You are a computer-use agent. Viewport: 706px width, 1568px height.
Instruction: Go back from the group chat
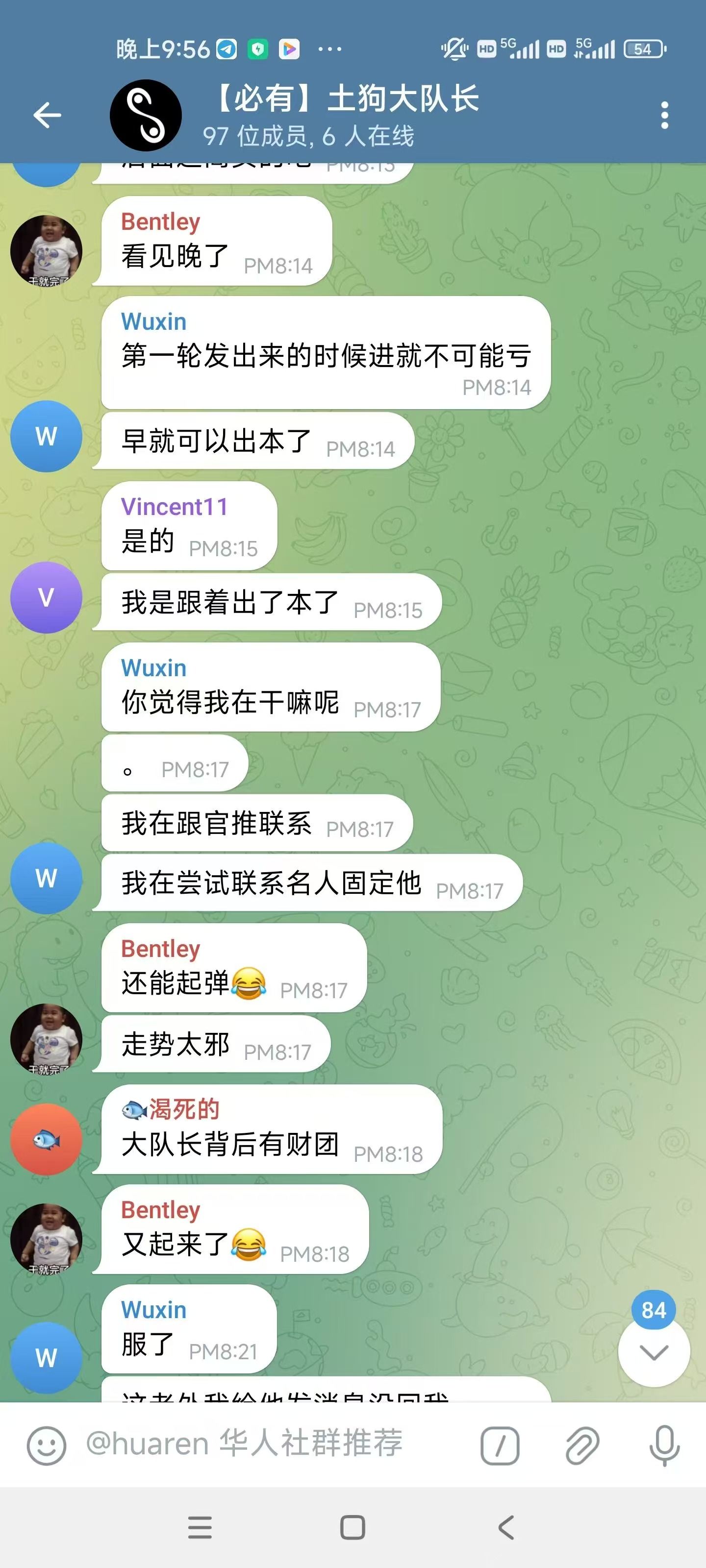coord(47,115)
